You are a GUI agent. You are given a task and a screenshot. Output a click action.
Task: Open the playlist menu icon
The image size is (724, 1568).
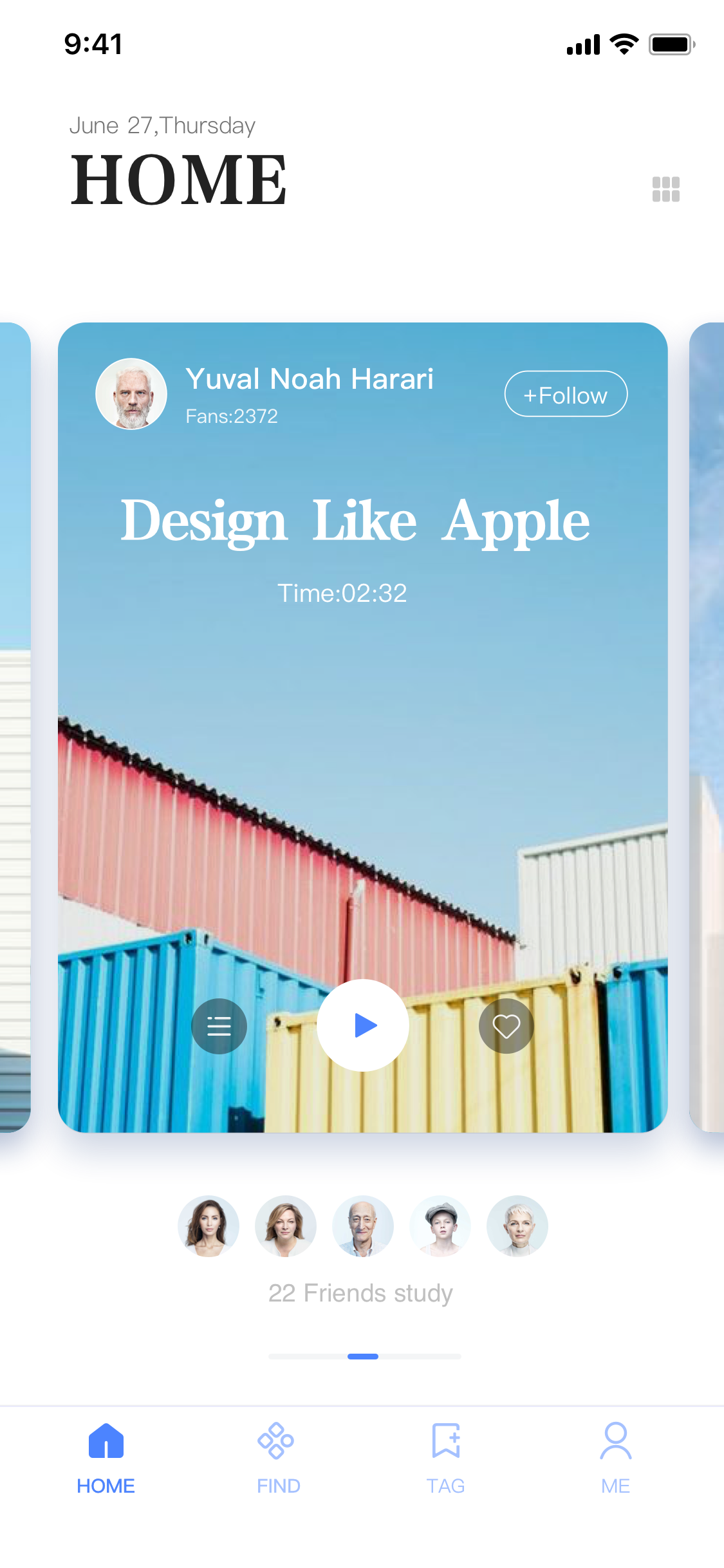coord(219,1026)
